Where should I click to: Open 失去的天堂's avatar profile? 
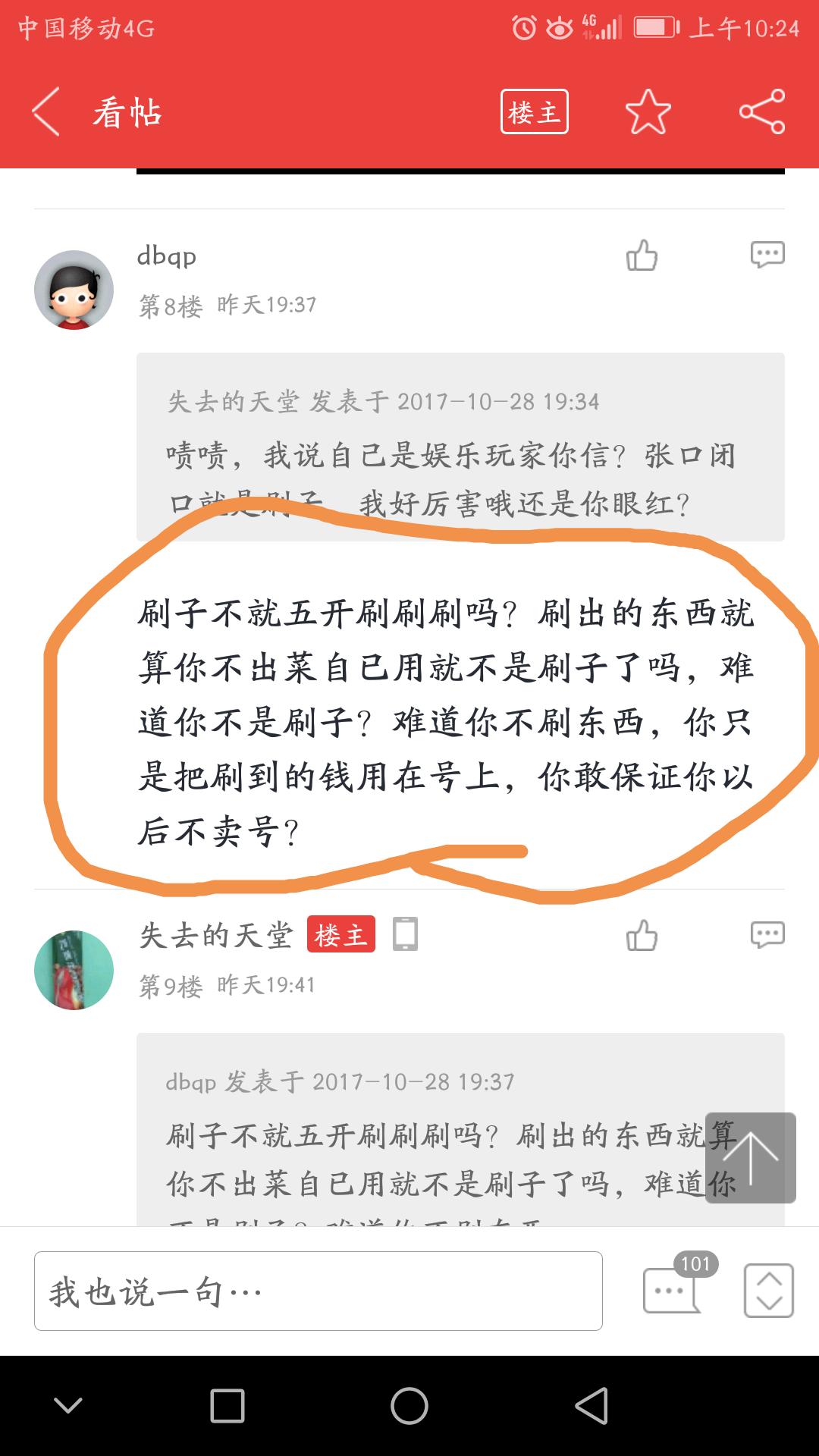coord(74,970)
